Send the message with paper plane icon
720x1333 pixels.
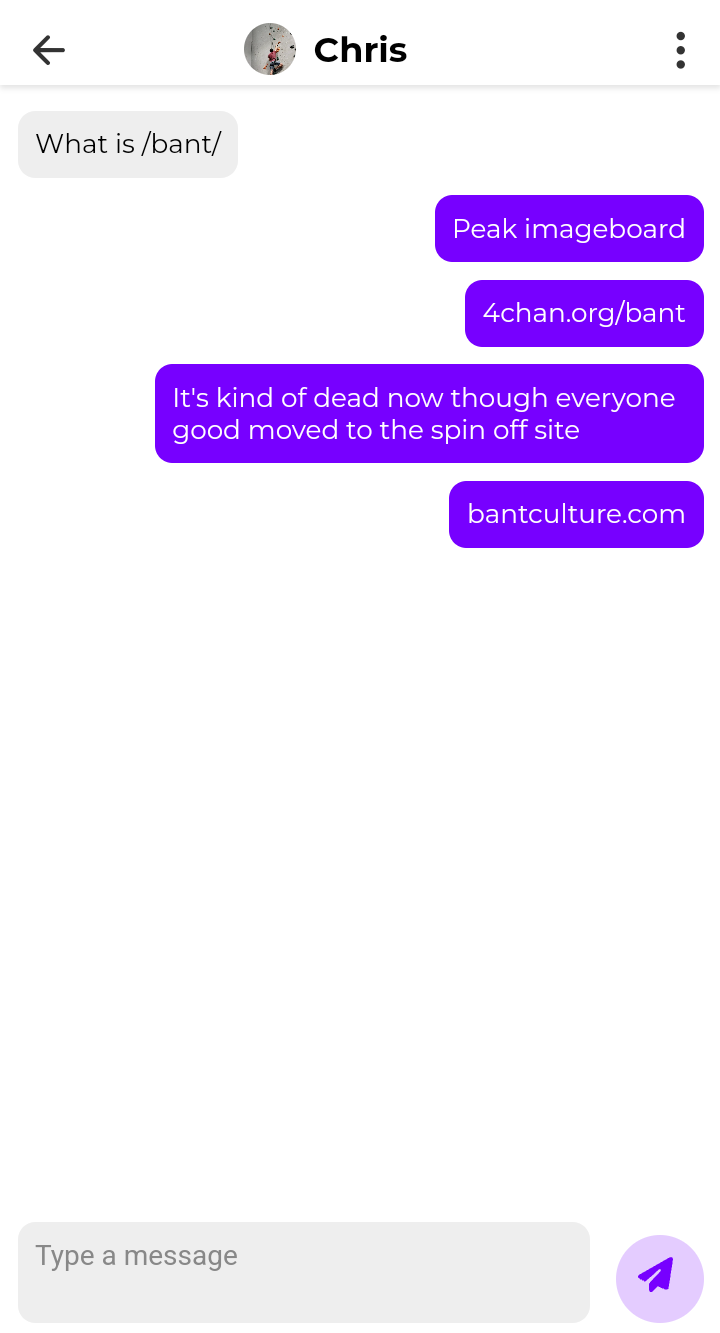tap(659, 1277)
